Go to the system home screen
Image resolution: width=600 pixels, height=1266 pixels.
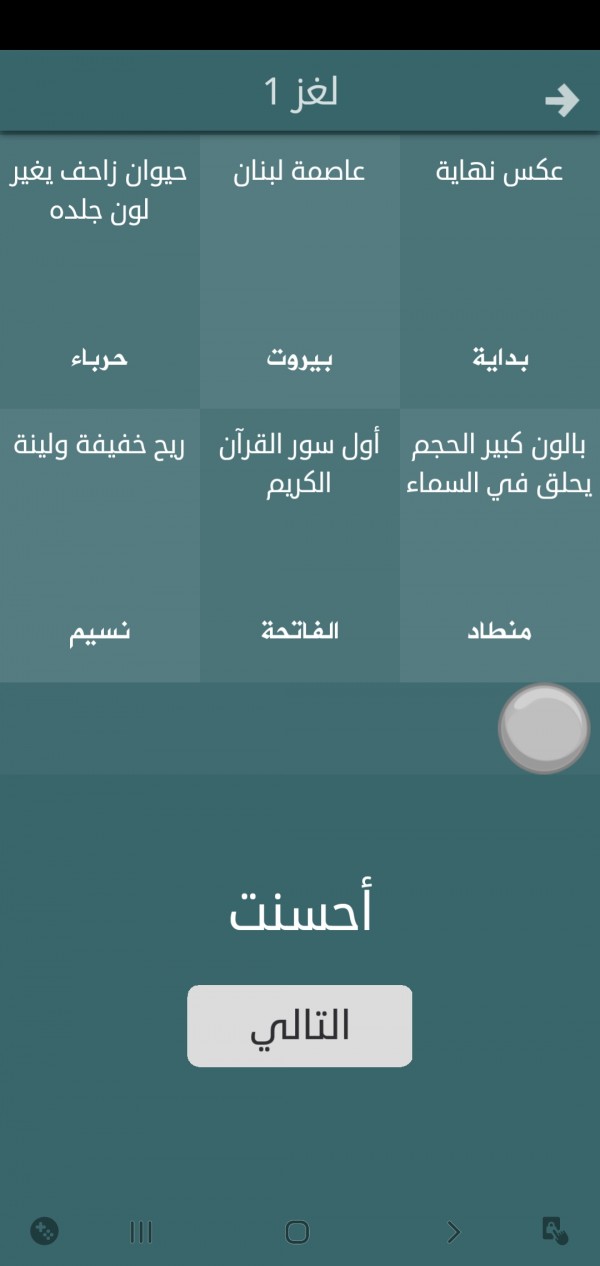(x=297, y=1232)
